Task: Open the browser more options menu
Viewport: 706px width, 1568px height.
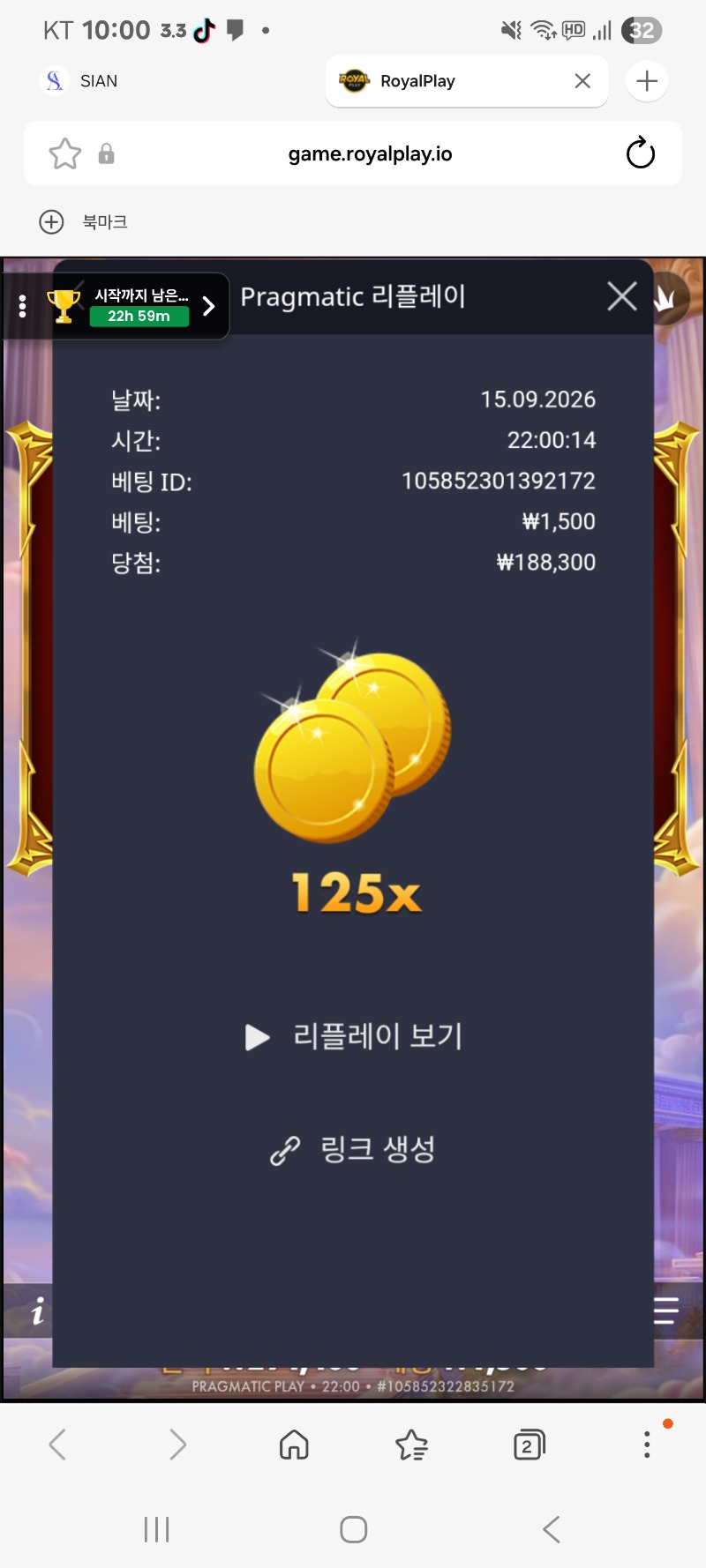Action: click(647, 1445)
